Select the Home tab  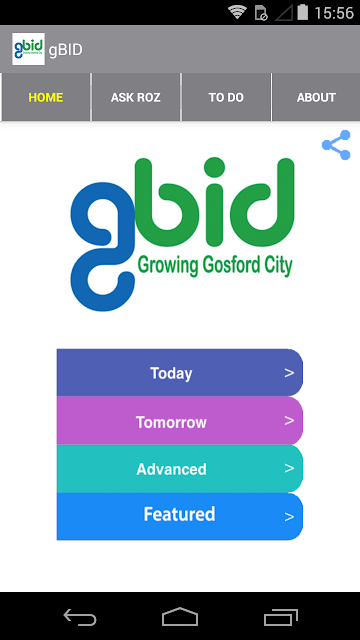(46, 97)
